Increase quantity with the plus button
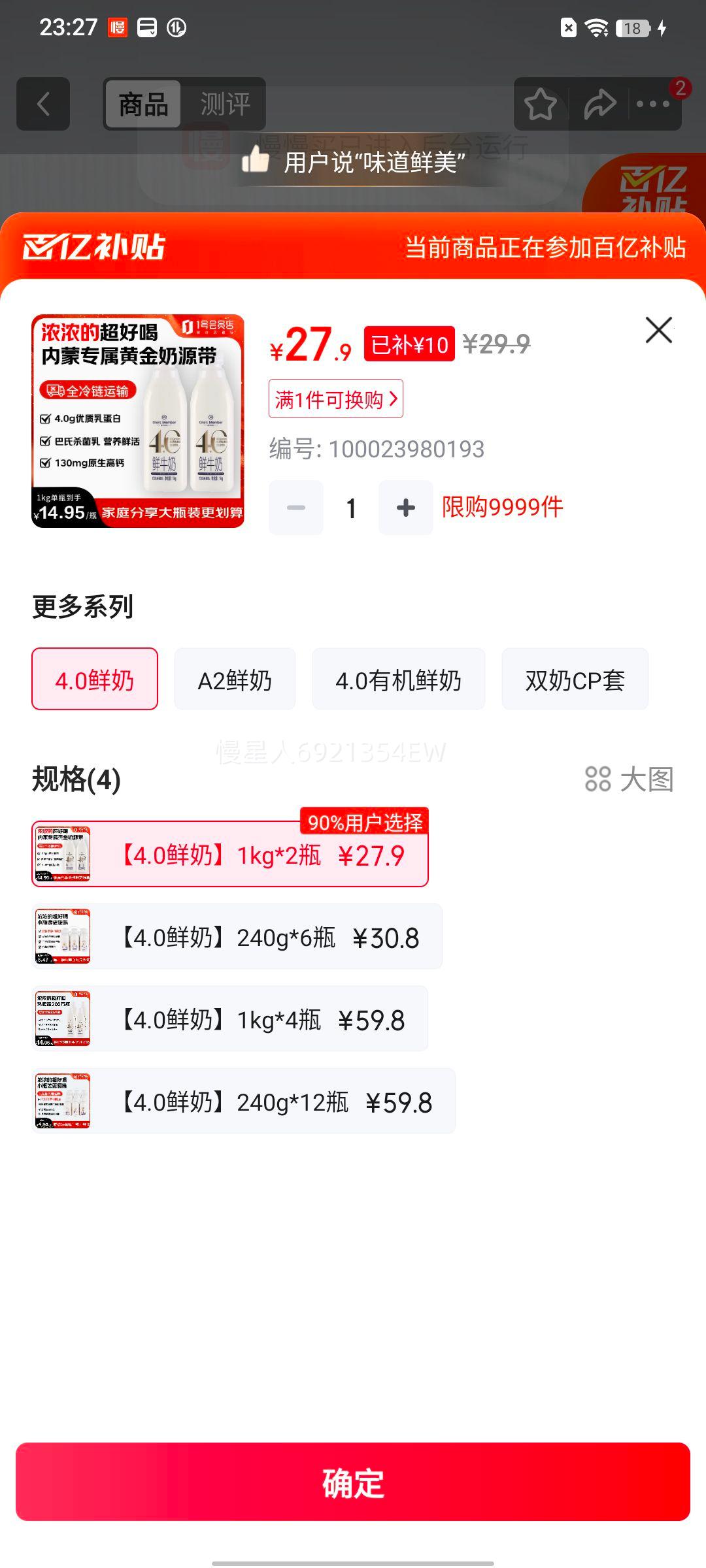The image size is (706, 1568). pos(405,507)
